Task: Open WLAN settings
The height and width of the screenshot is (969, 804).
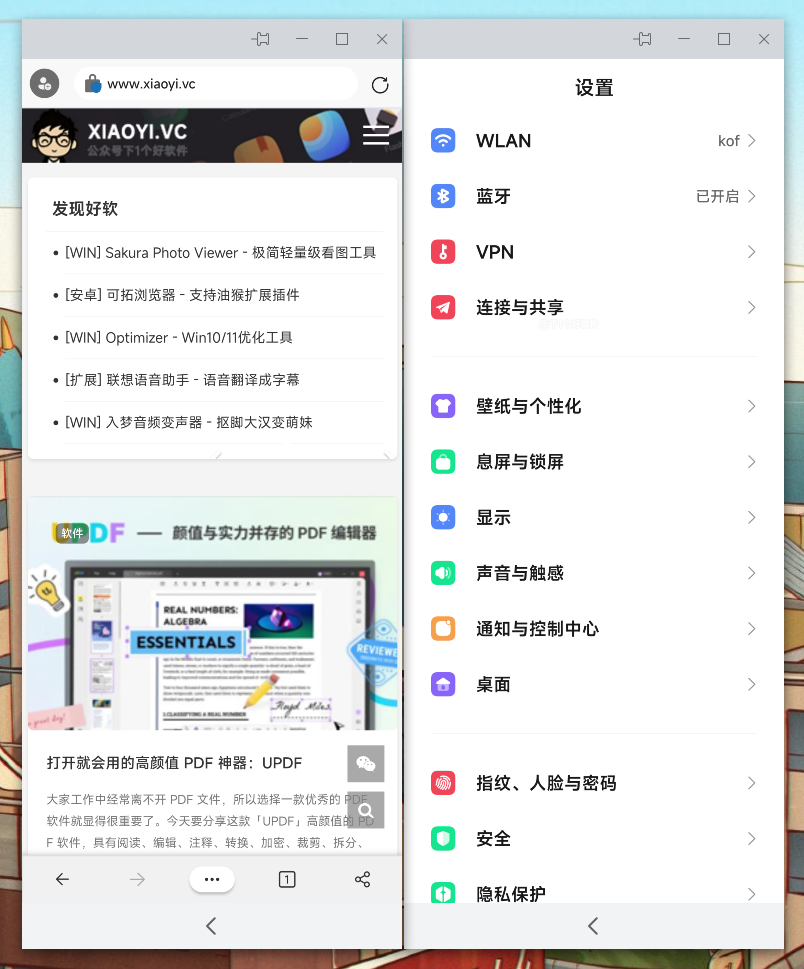Action: (593, 141)
